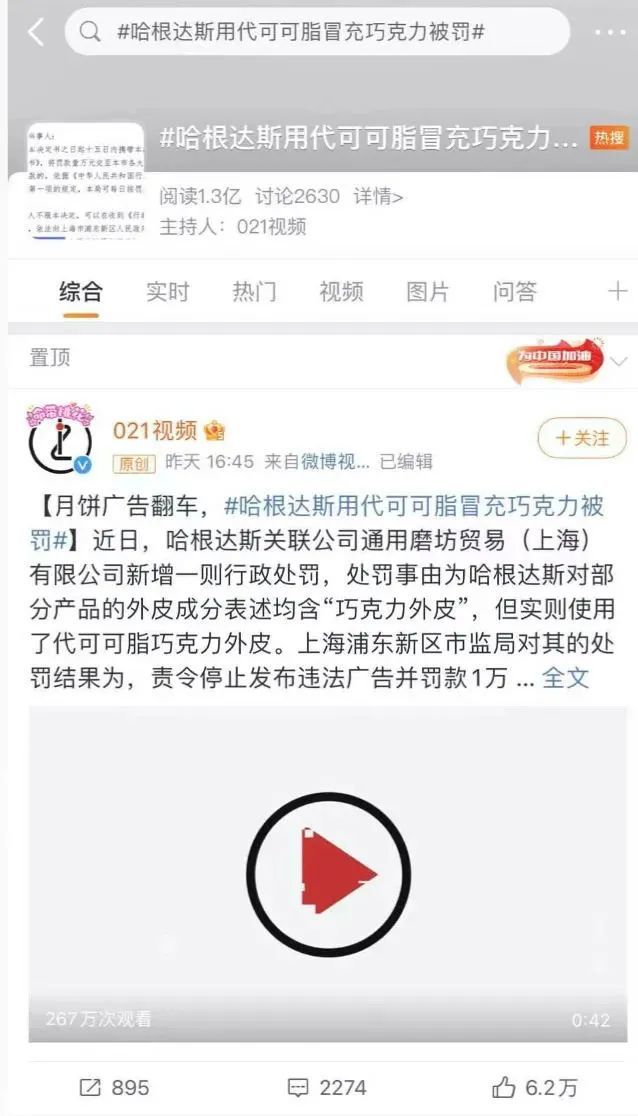Open the three-dot overflow menu
This screenshot has width=638, height=1116.
610,32
